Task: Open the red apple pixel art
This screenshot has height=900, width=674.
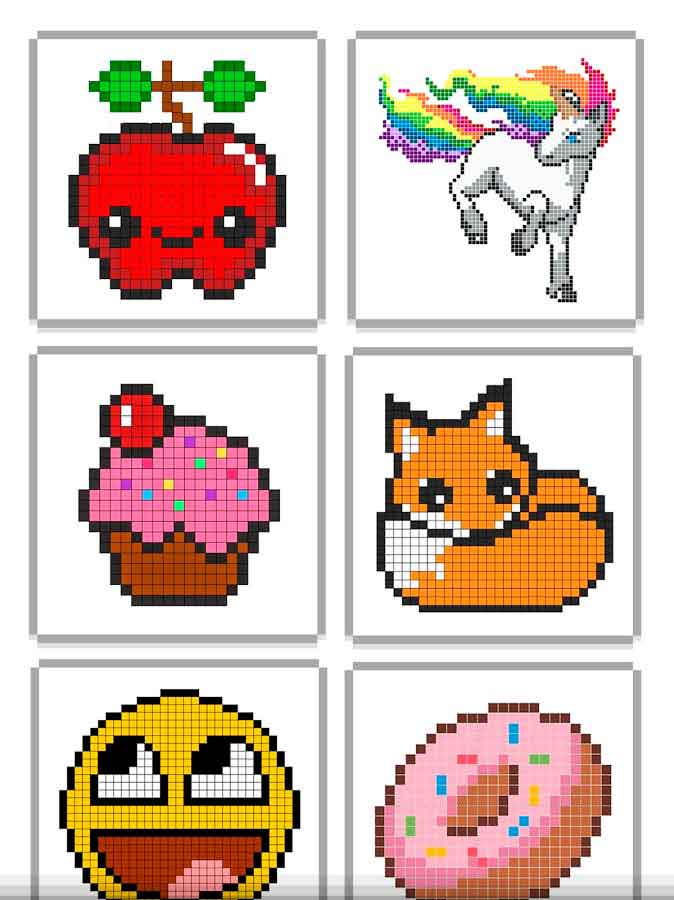Action: (178, 180)
